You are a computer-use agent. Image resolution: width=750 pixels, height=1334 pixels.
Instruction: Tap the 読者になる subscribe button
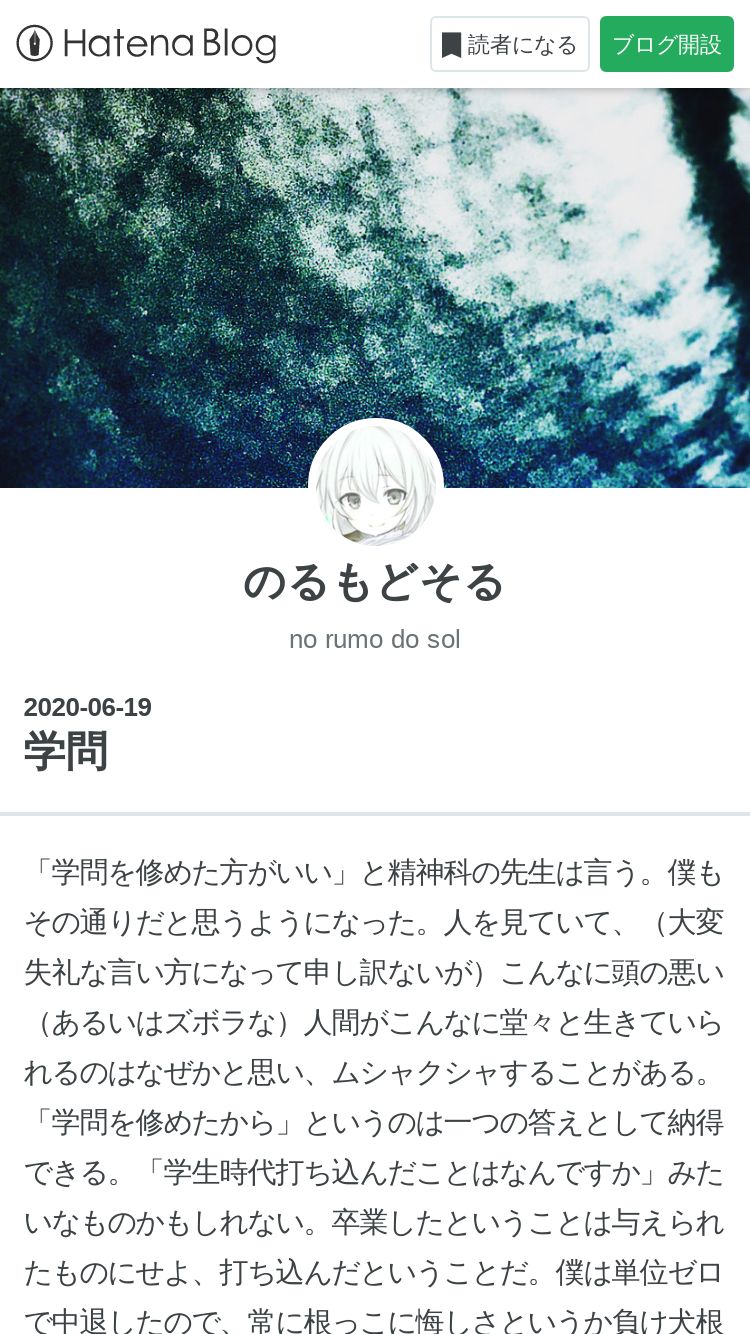(509, 45)
